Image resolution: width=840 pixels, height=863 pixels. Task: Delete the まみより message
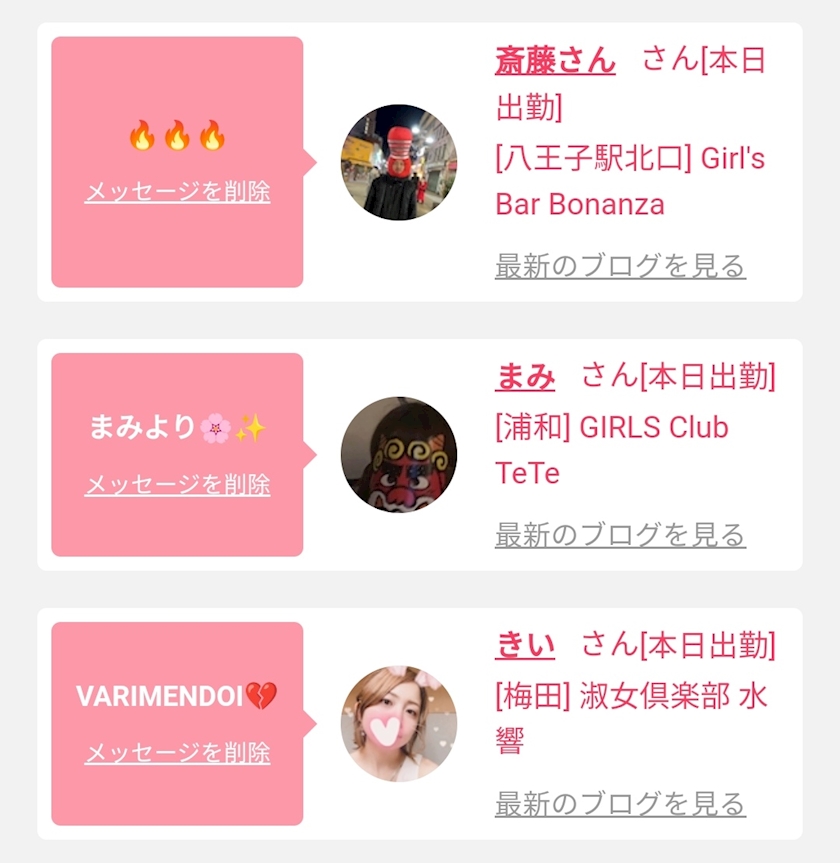pos(177,485)
